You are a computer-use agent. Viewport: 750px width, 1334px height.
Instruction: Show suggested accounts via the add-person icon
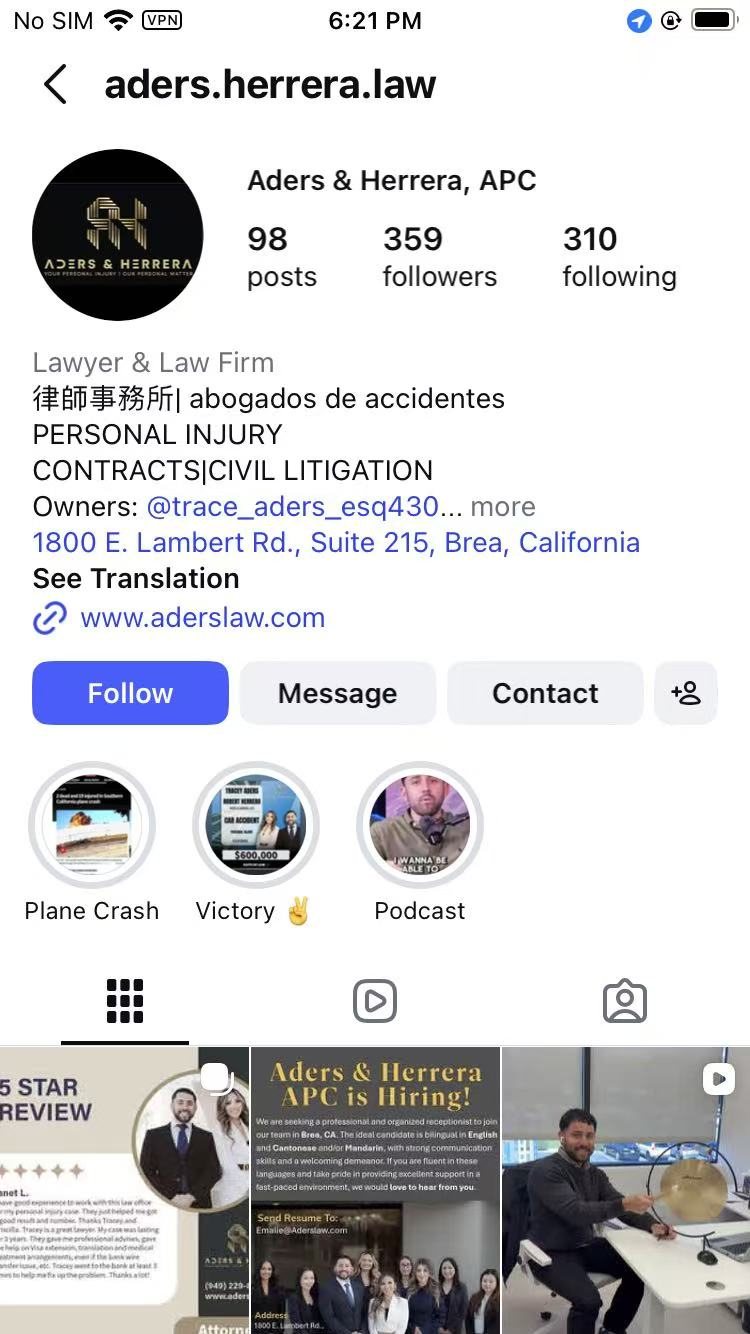click(x=686, y=693)
